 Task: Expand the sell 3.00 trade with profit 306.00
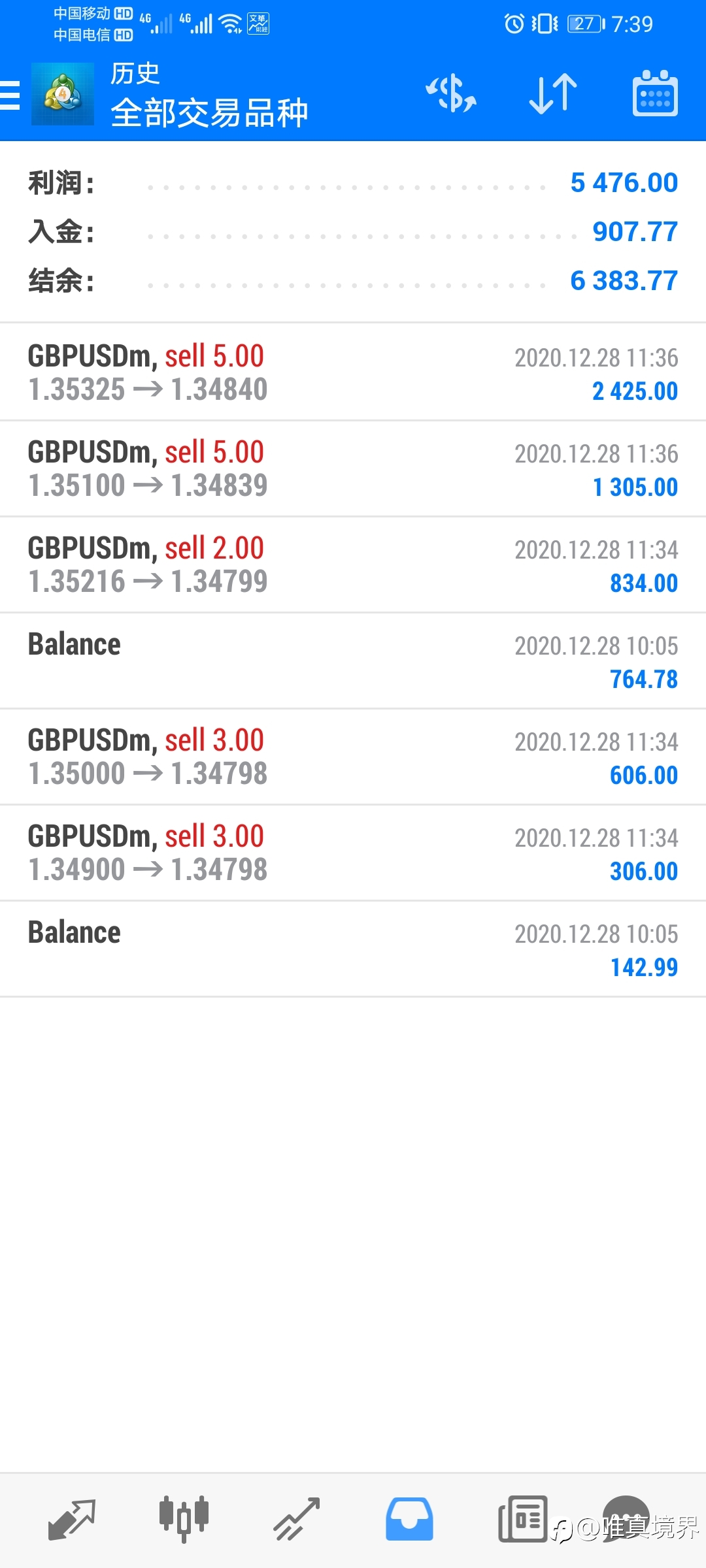(353, 853)
